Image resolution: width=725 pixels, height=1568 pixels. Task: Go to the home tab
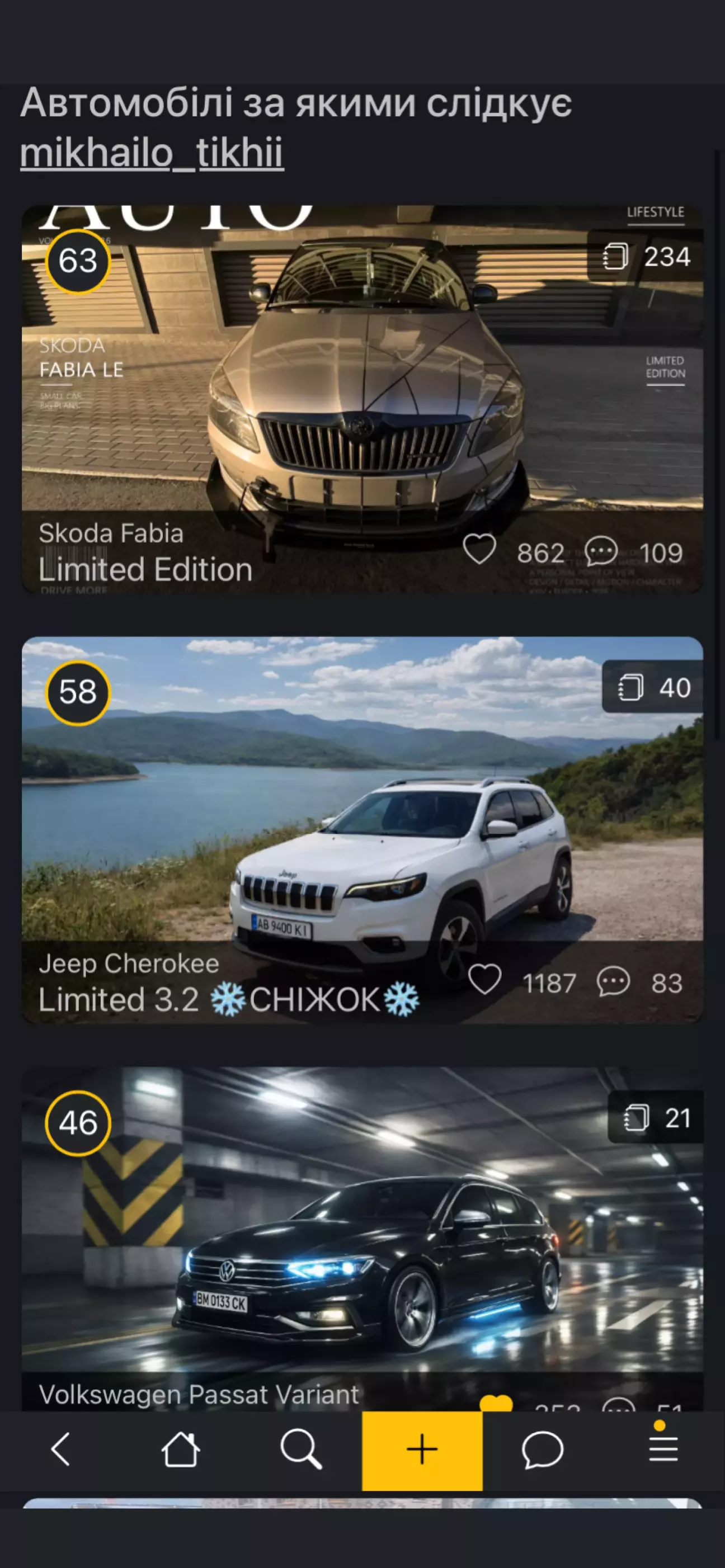(x=180, y=1449)
